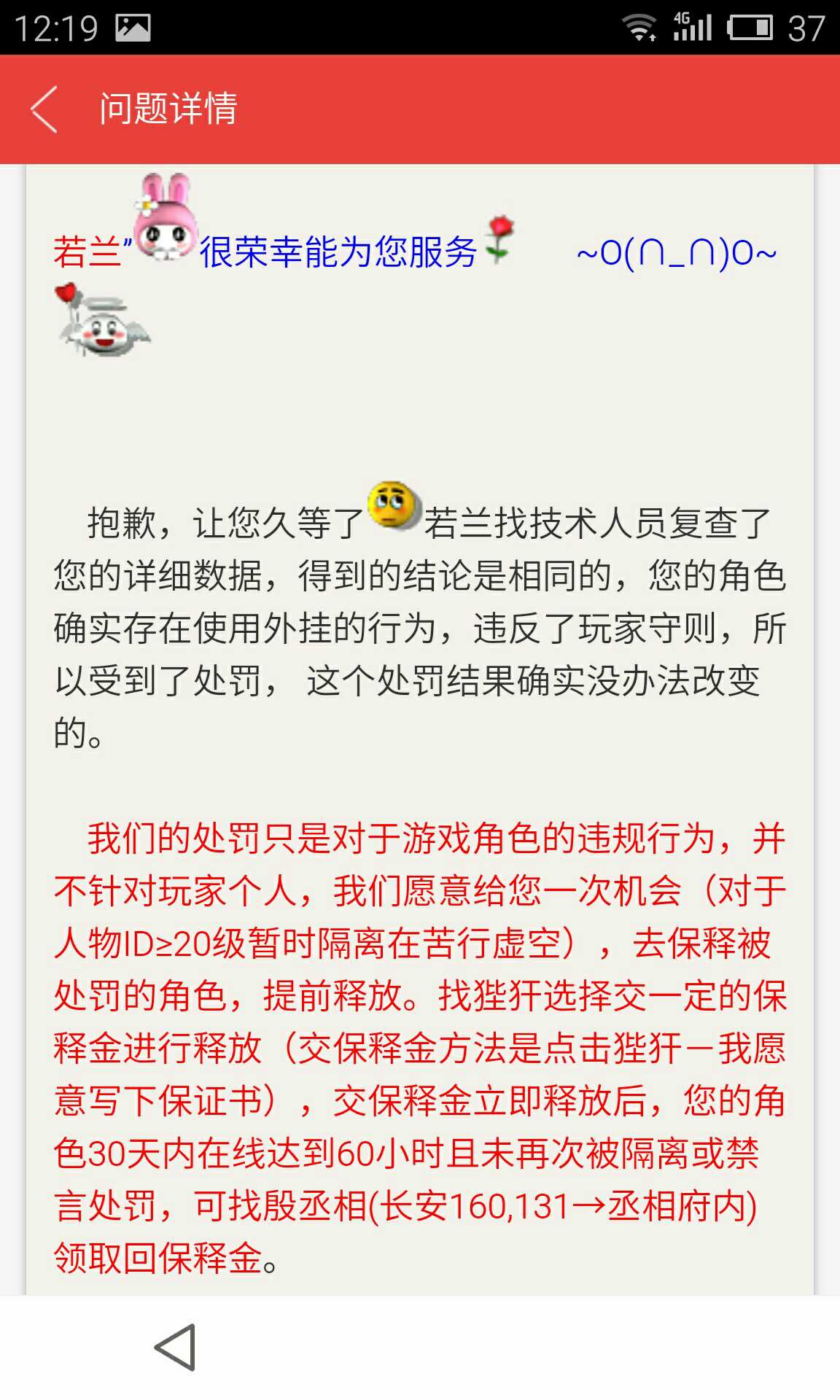Tap the system back triangle button

click(x=176, y=1347)
